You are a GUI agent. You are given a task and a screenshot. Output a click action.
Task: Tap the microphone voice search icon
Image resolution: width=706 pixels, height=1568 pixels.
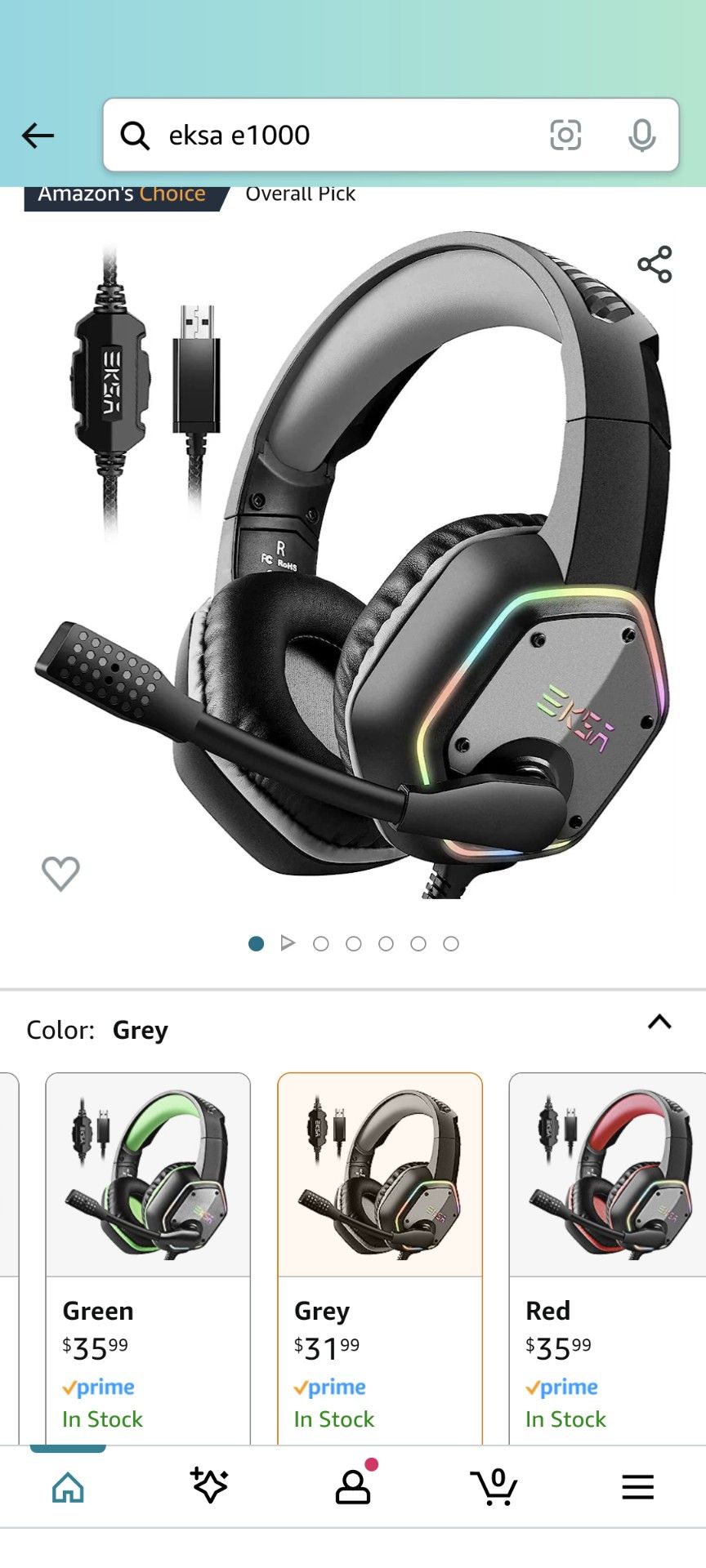pos(643,136)
